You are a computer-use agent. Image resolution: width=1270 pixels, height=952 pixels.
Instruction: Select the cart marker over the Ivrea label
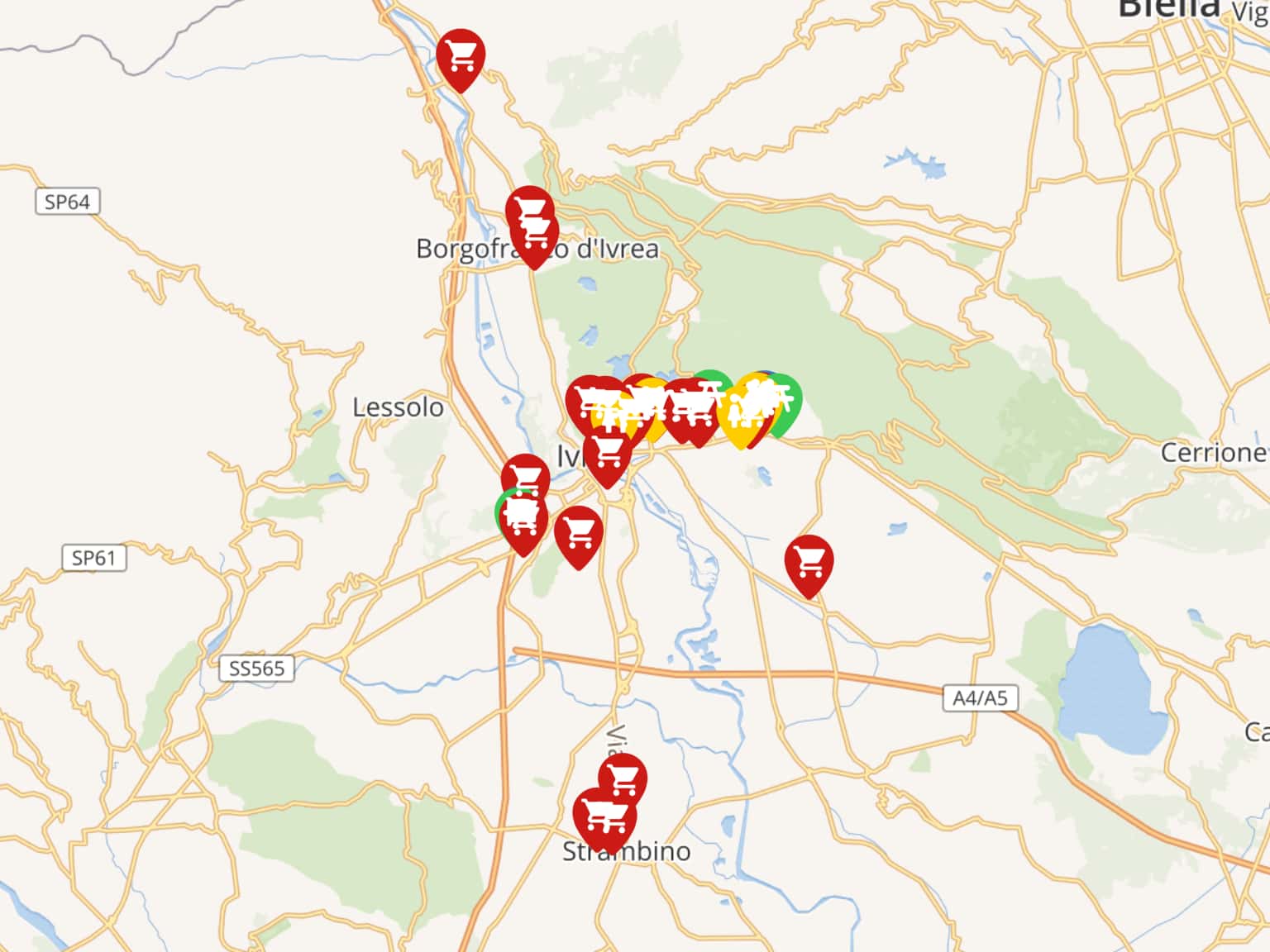pos(607,454)
